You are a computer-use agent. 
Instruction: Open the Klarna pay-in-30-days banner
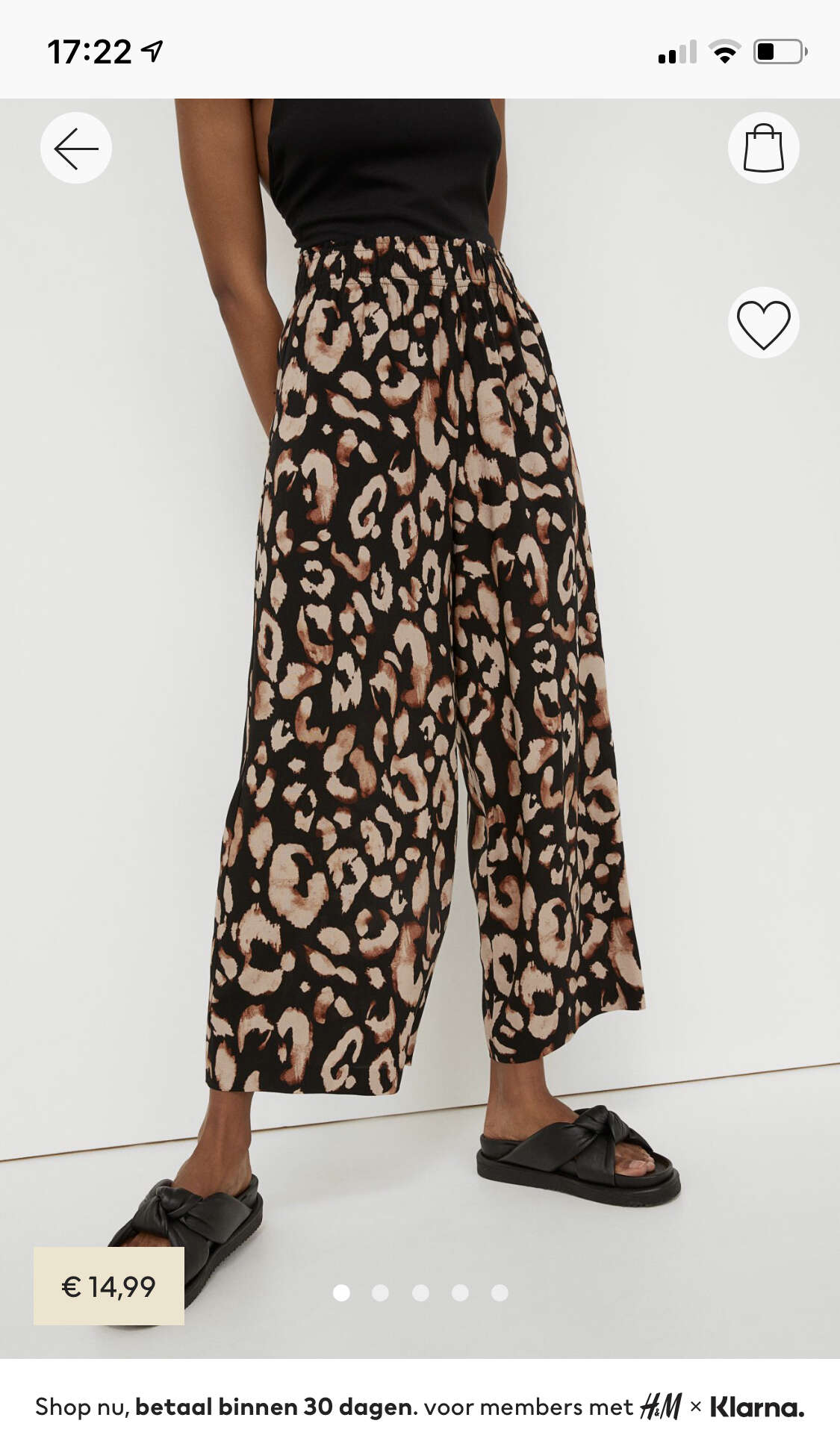(x=420, y=1407)
